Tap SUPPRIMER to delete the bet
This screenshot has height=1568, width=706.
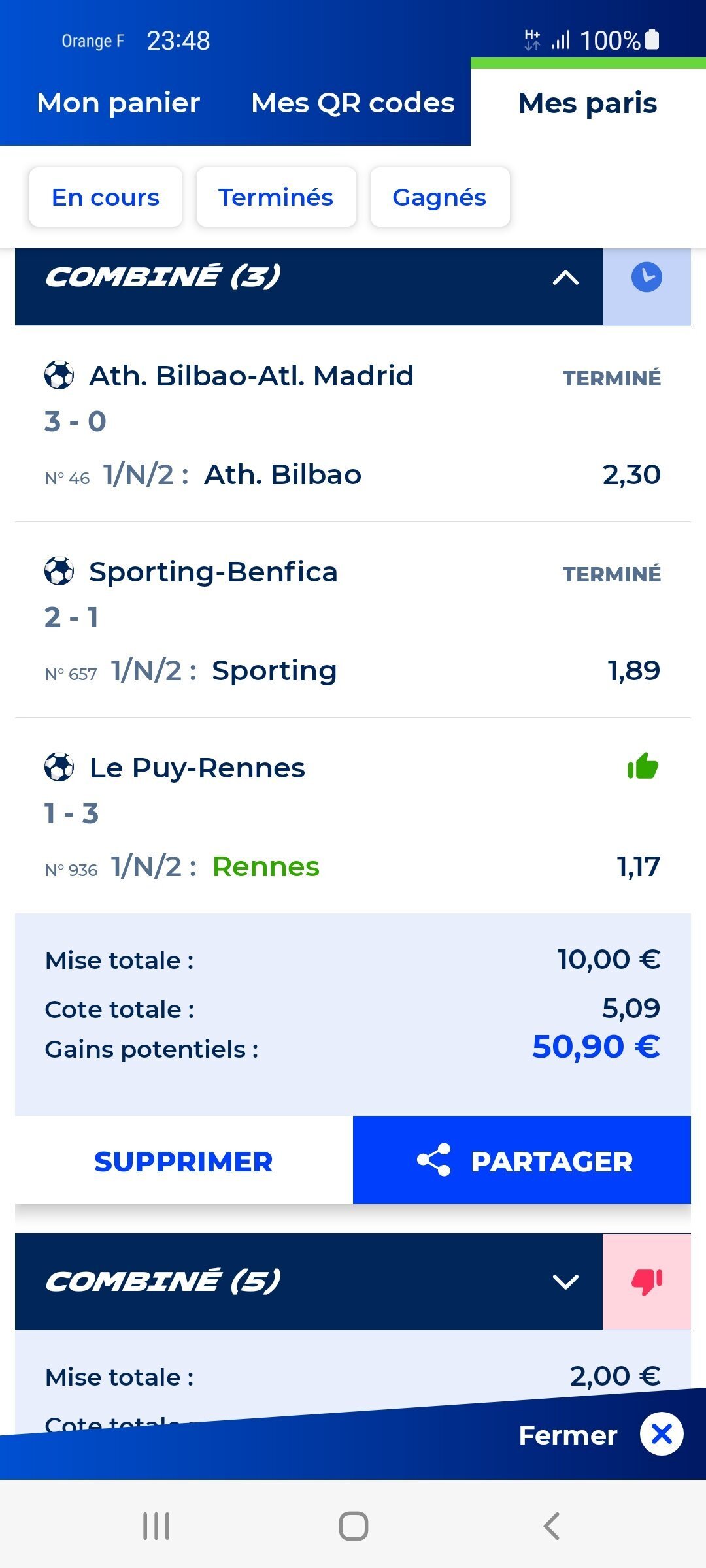point(184,1161)
